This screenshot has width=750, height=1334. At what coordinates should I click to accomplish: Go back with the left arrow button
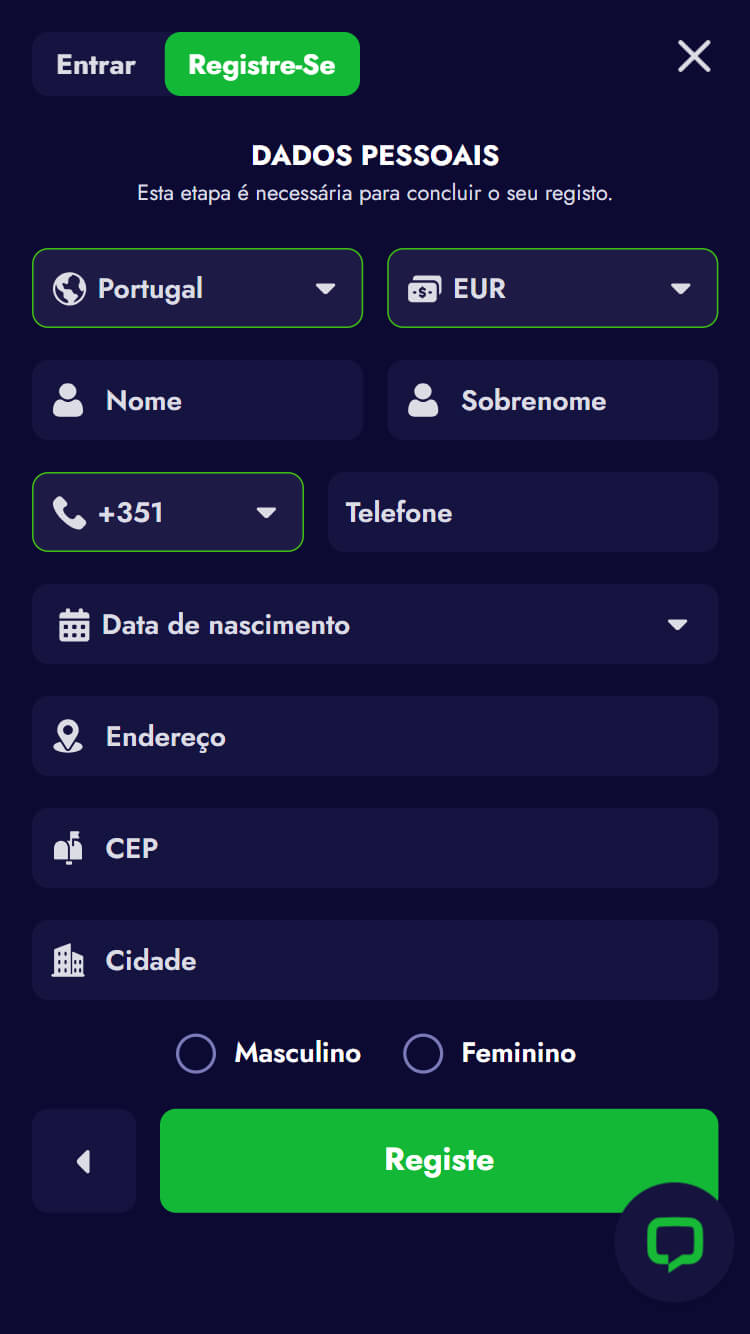point(84,1161)
